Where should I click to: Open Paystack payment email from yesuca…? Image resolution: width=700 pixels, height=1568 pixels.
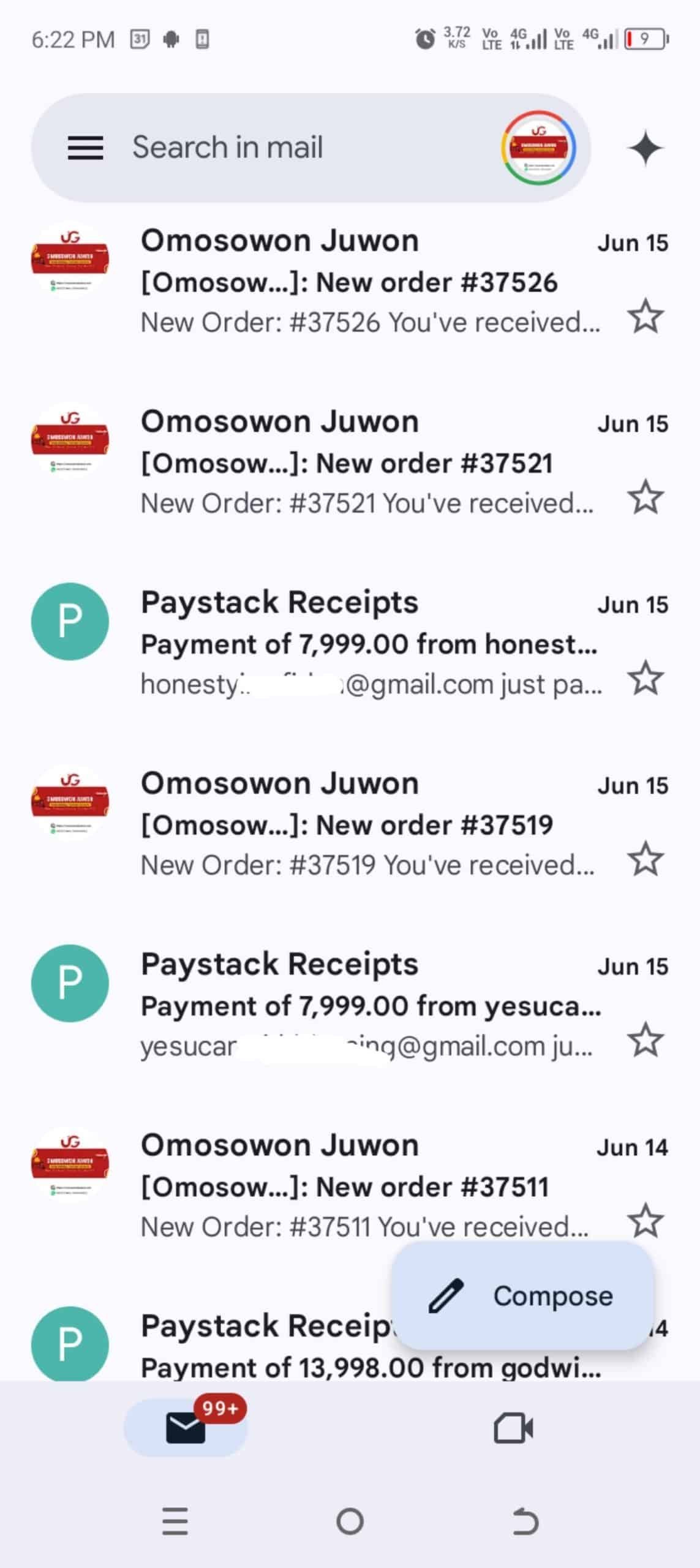pyautogui.click(x=367, y=1006)
